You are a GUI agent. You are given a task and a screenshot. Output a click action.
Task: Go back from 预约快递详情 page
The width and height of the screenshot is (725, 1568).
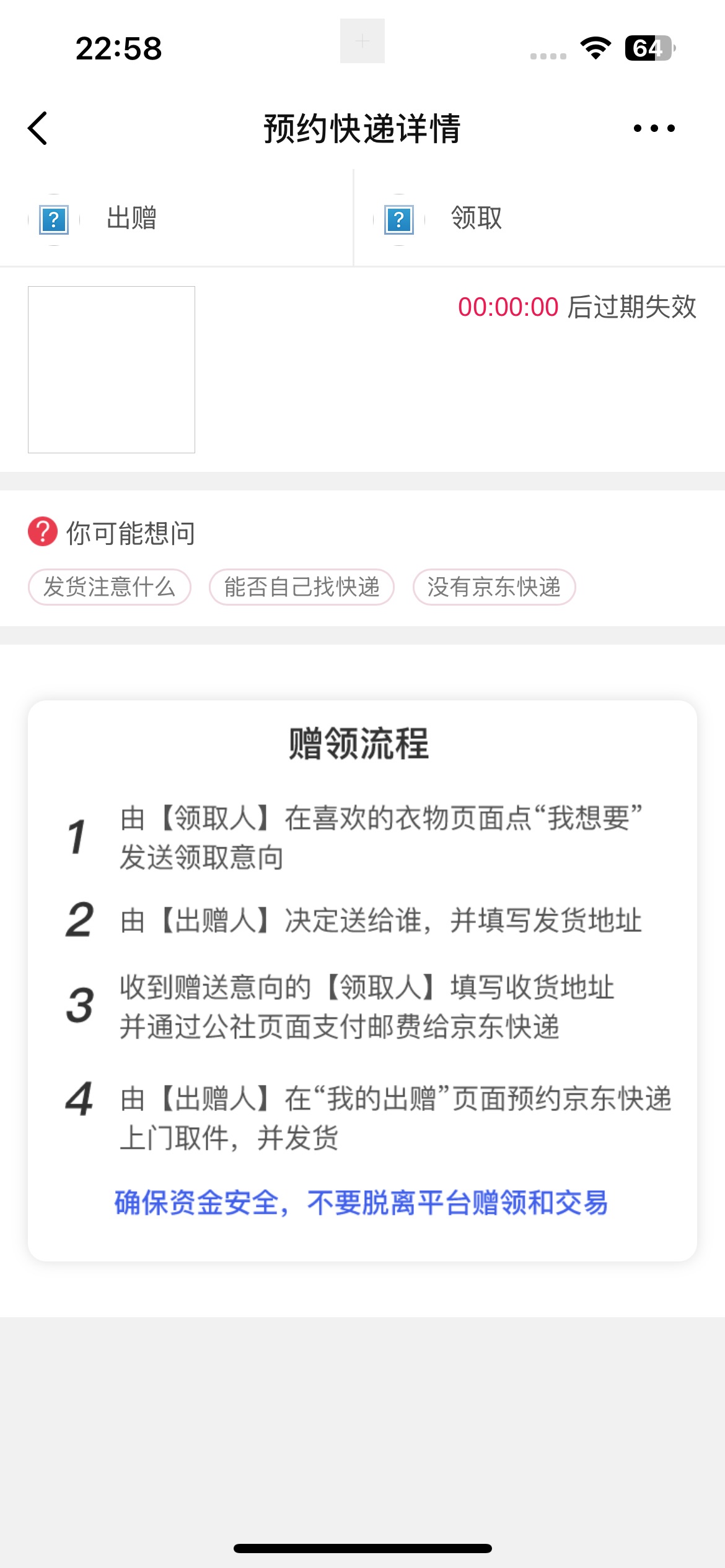click(38, 129)
